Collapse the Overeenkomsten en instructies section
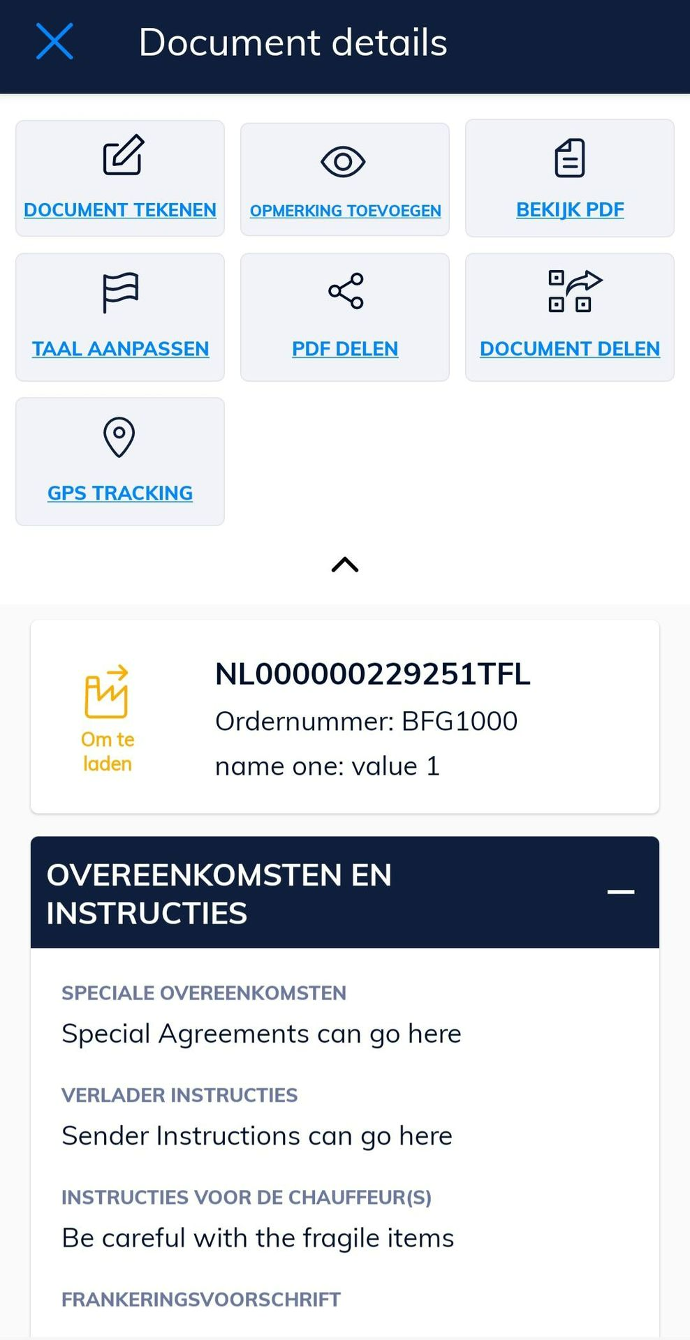690x1340 pixels. click(x=621, y=892)
